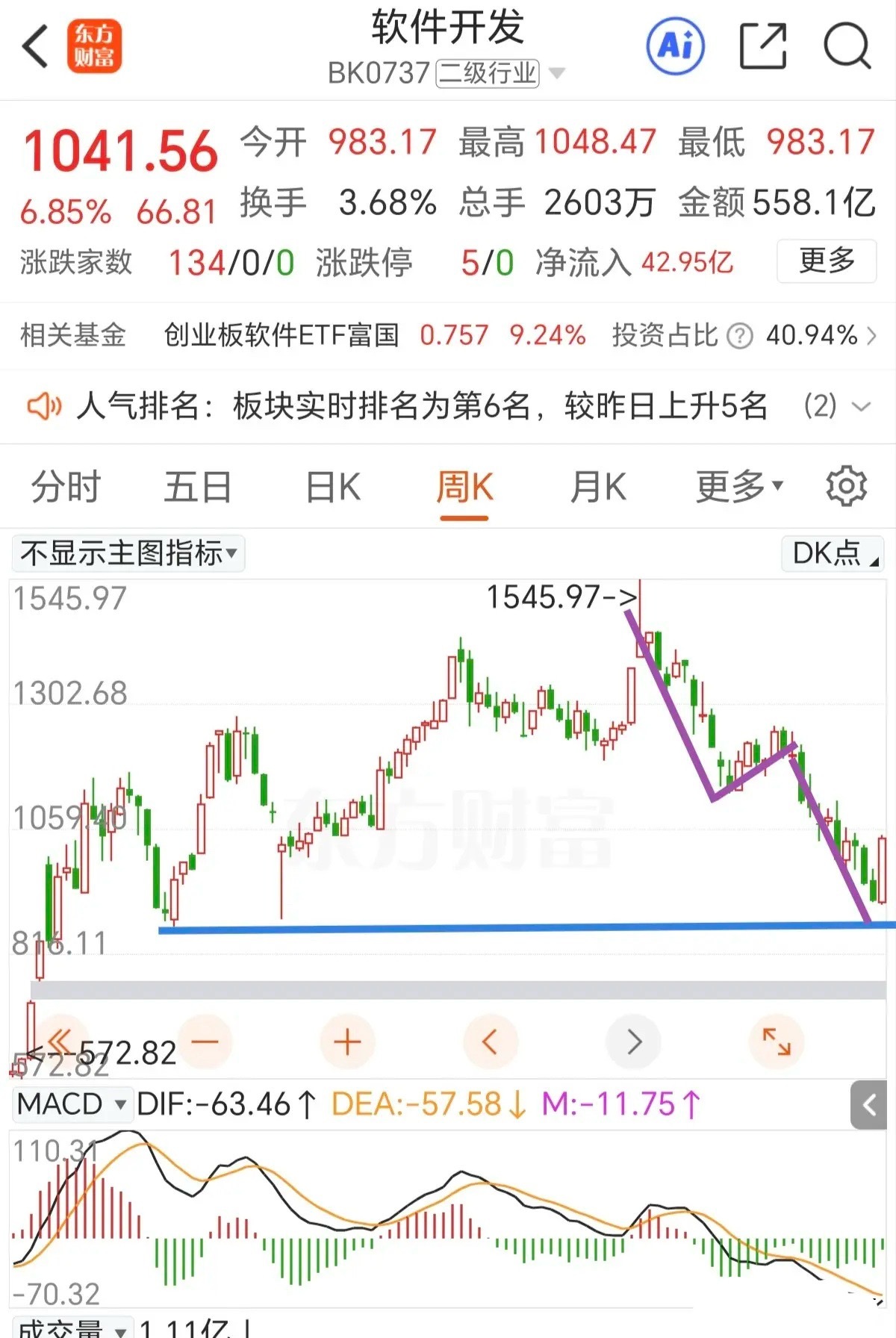
Task: Open the search magnifier
Action: click(847, 46)
